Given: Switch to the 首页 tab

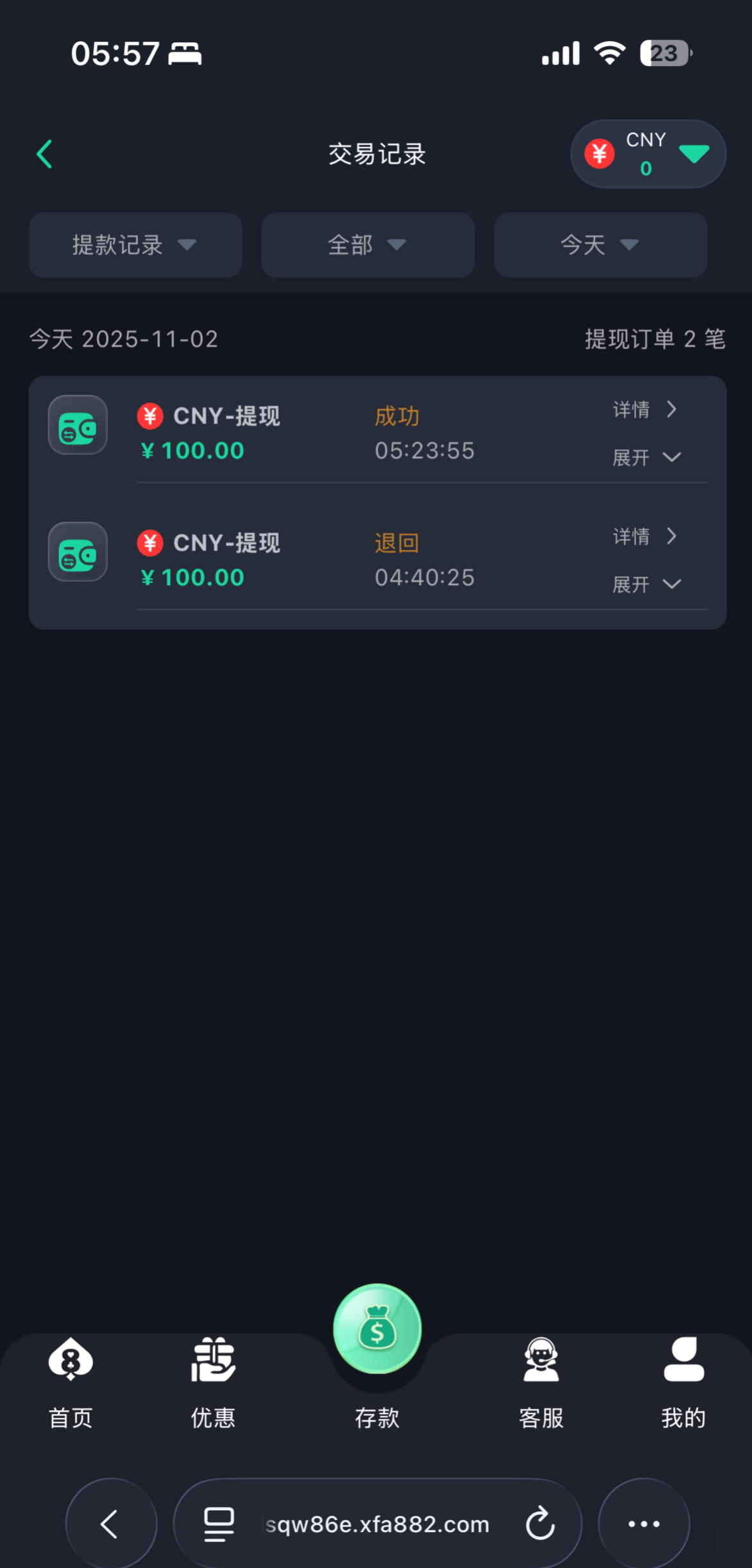Looking at the screenshot, I should [x=71, y=1379].
